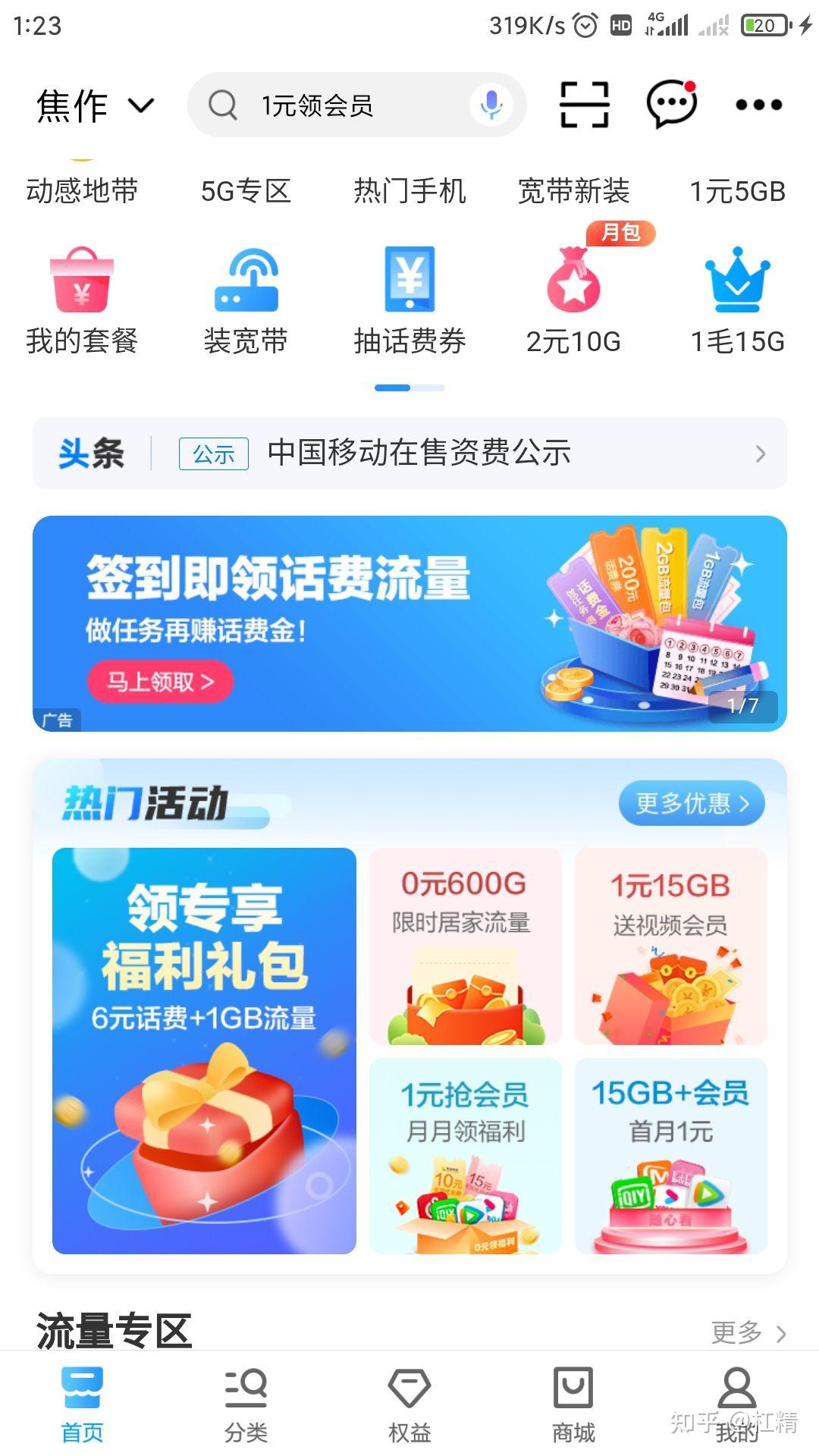
Task: Open the 0元600G 限时居家流量 card
Action: point(465,946)
